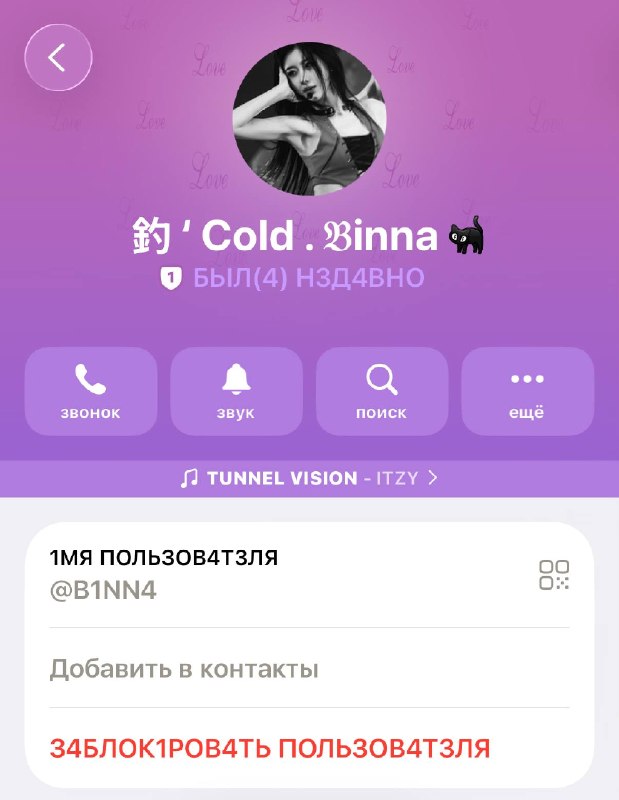Image resolution: width=619 pixels, height=800 pixels.
Task: Go back using the arrow button
Action: [58, 58]
